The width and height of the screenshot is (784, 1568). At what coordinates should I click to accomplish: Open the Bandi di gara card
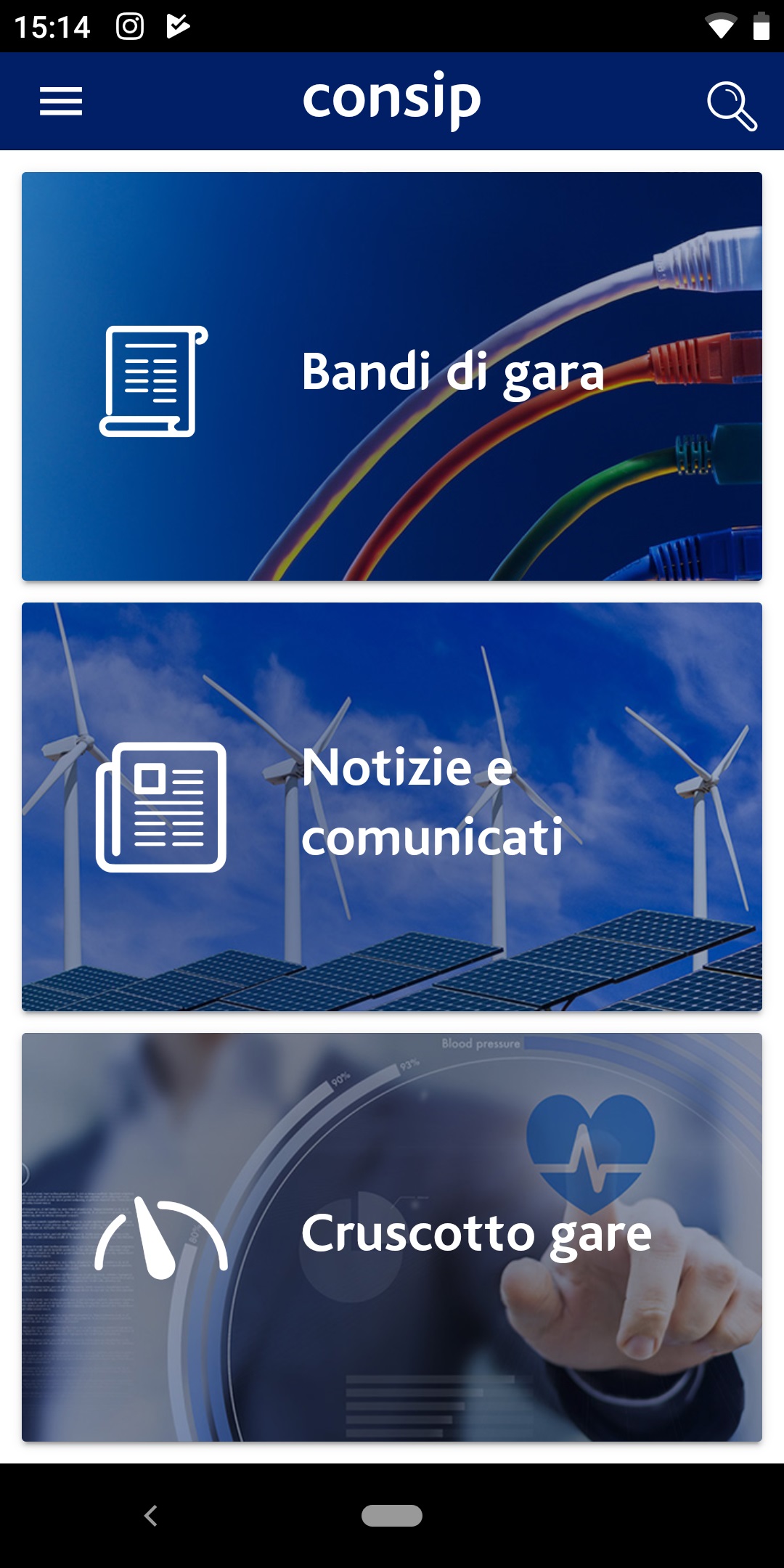click(392, 376)
